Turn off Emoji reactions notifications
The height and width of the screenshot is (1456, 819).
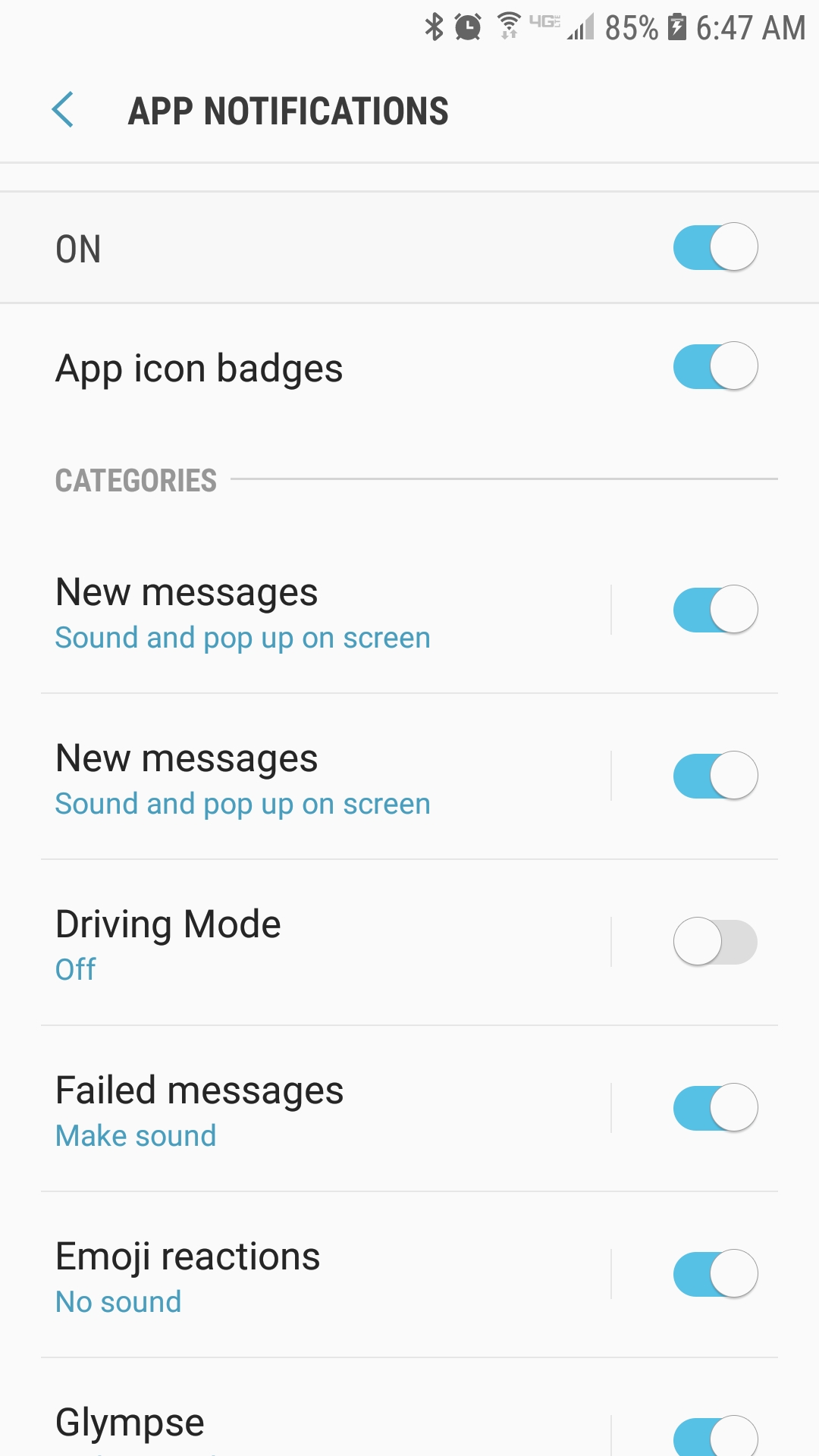click(x=715, y=1274)
